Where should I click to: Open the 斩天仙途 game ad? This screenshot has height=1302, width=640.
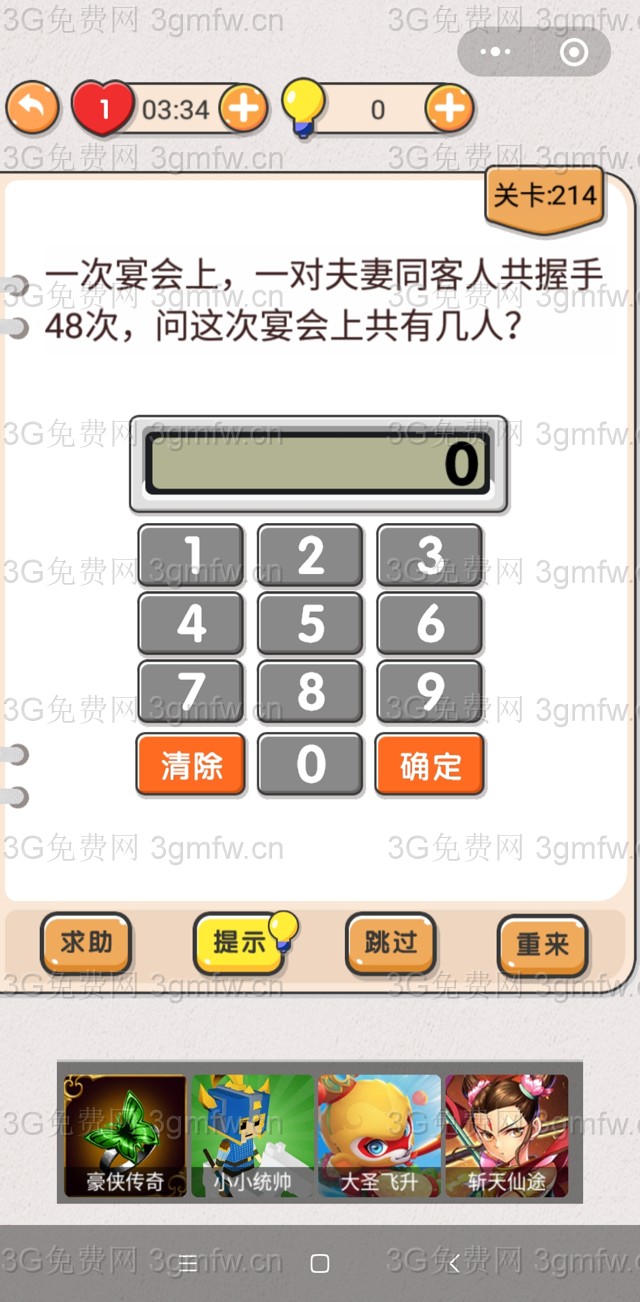pyautogui.click(x=507, y=1136)
